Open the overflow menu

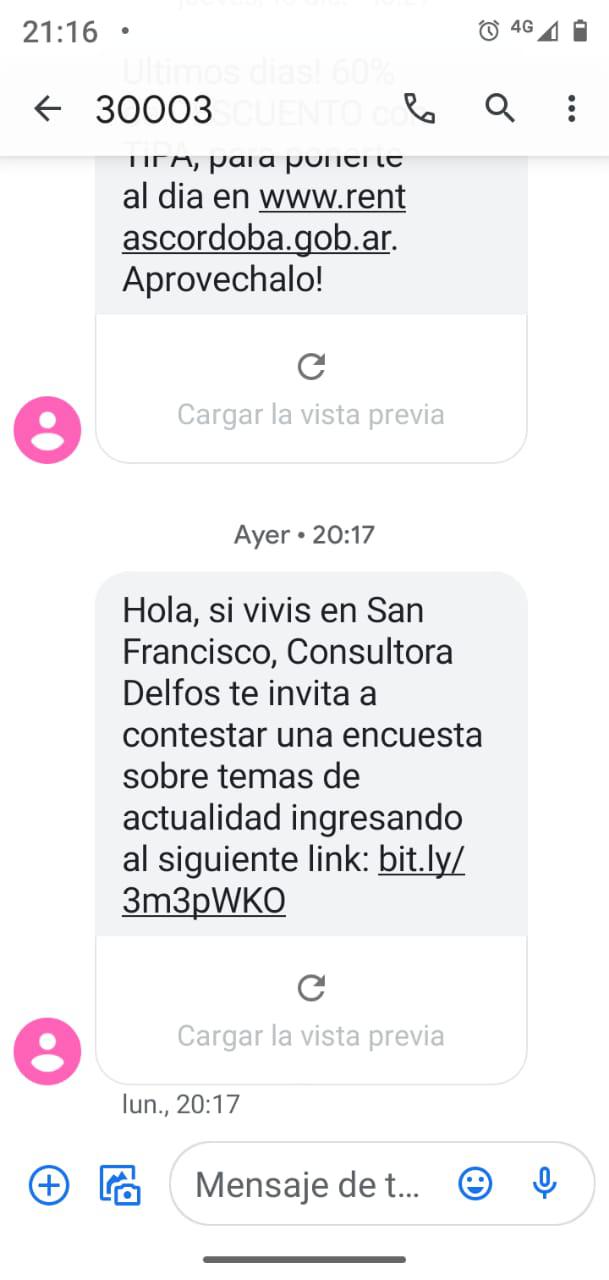pos(571,108)
